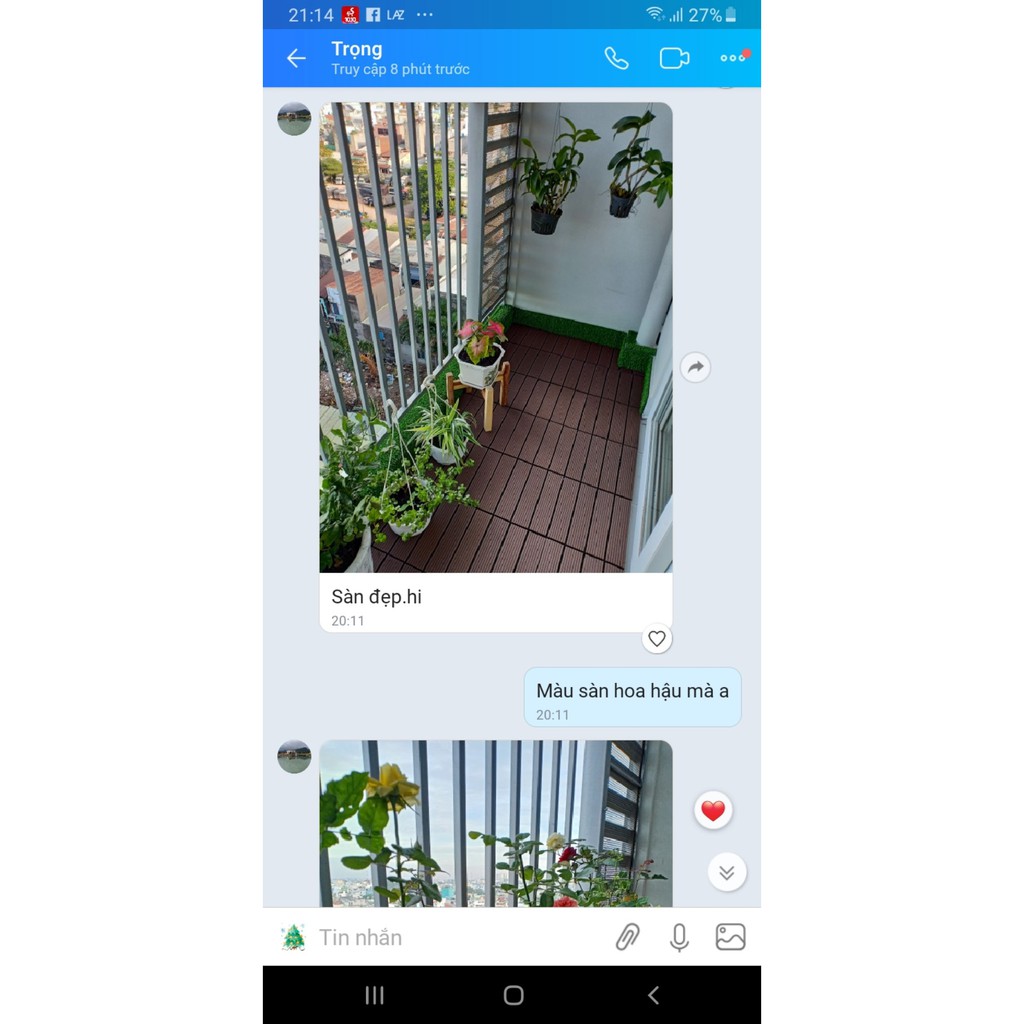The height and width of the screenshot is (1024, 1024).
Task: Start a voice call with Trọng
Action: [616, 58]
